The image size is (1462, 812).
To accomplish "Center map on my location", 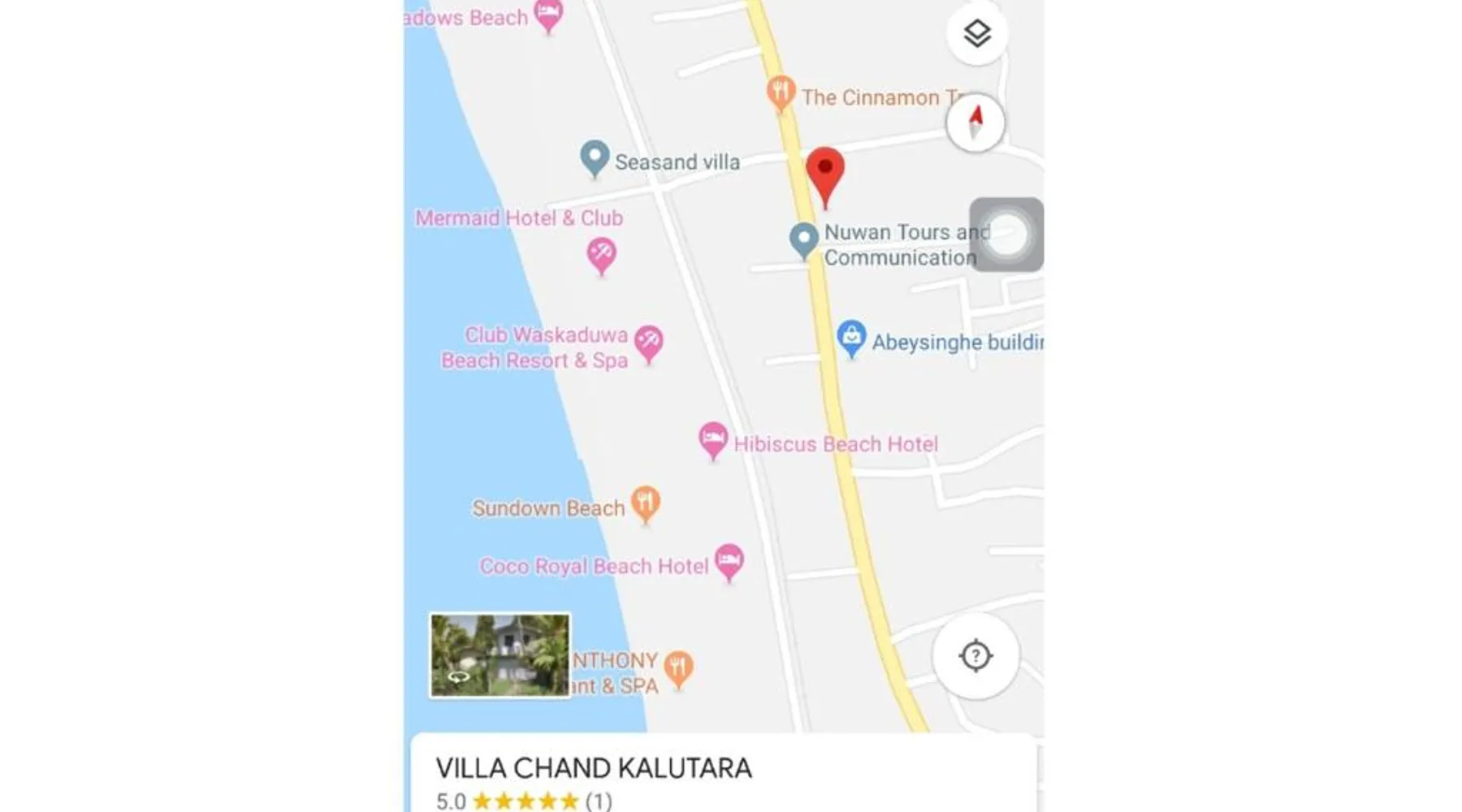I will (x=975, y=655).
